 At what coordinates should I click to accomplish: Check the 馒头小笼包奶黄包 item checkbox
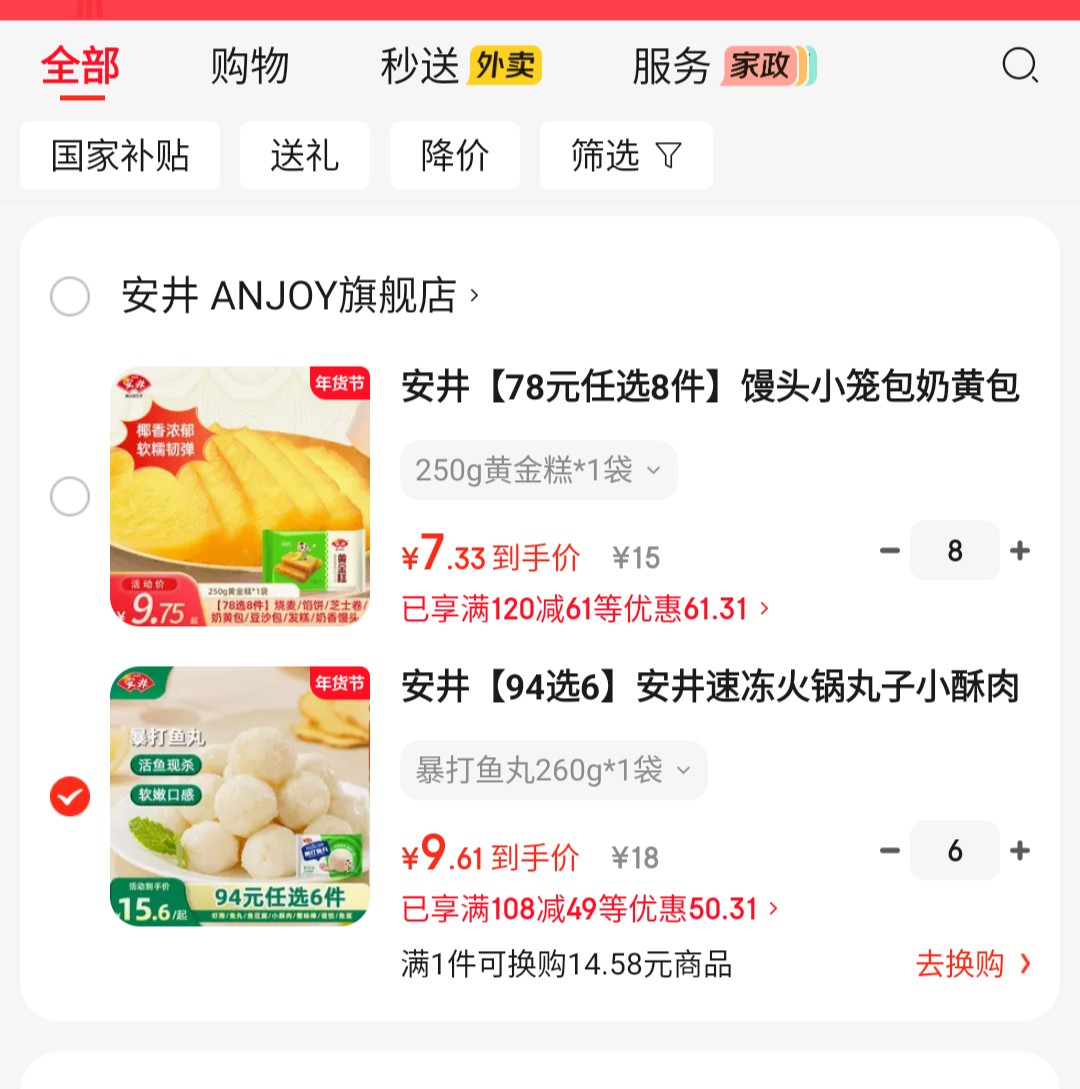pyautogui.click(x=70, y=496)
